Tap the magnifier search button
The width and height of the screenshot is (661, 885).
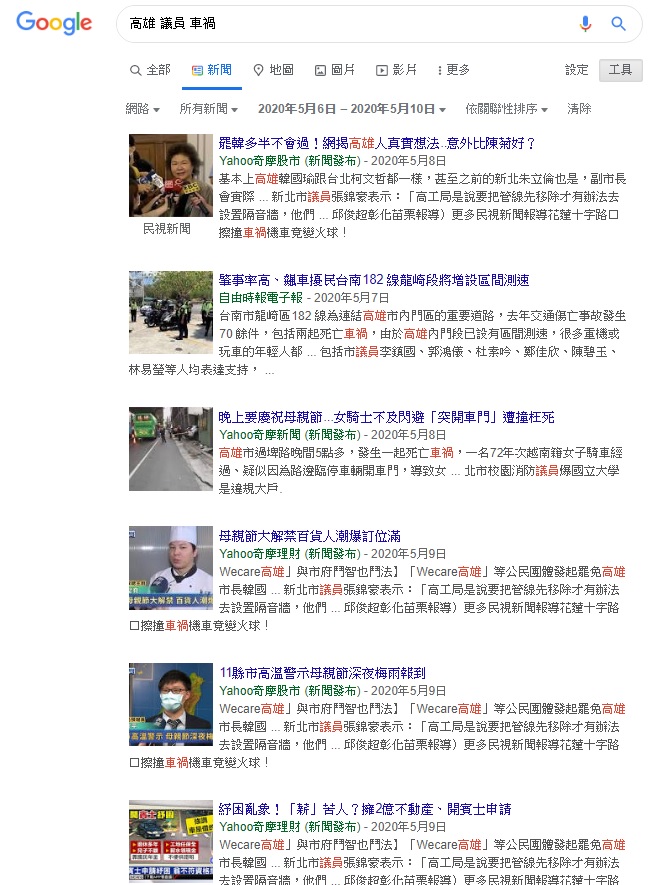pyautogui.click(x=619, y=23)
